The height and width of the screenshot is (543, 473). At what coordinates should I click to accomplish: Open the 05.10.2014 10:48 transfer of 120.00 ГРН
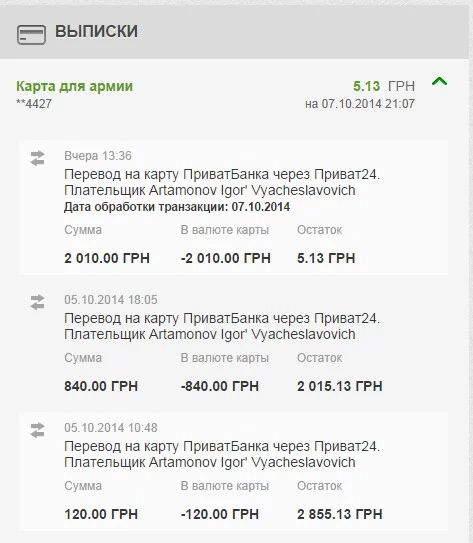pos(233,471)
